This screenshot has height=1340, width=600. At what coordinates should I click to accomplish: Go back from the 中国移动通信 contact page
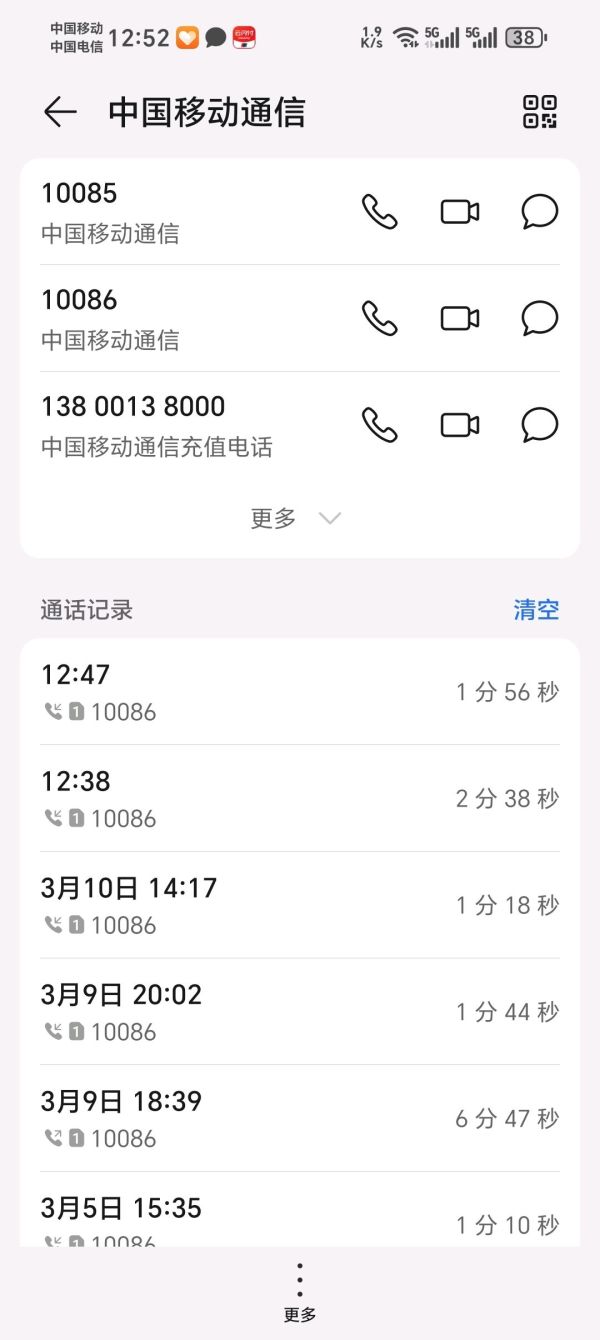(60, 112)
